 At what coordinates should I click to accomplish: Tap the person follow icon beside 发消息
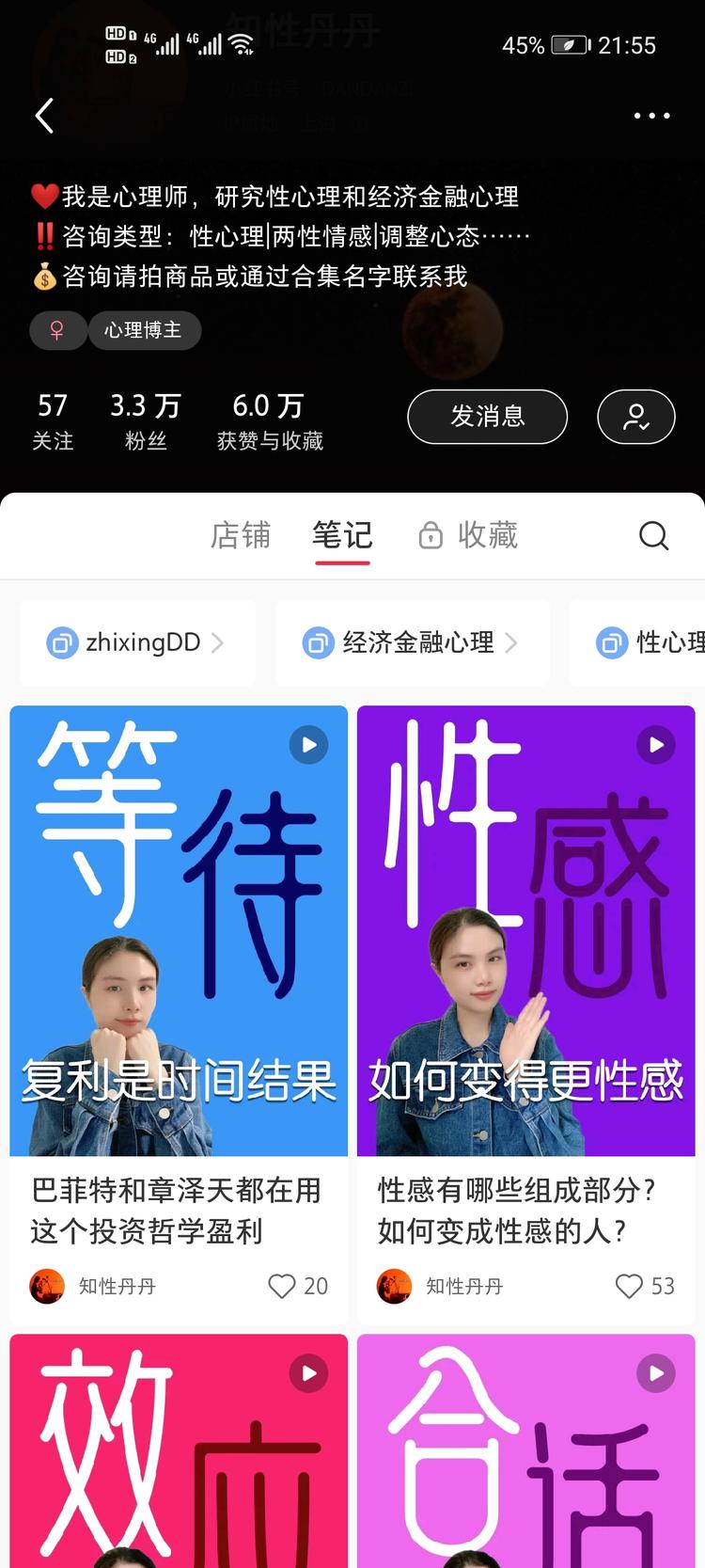[x=636, y=417]
